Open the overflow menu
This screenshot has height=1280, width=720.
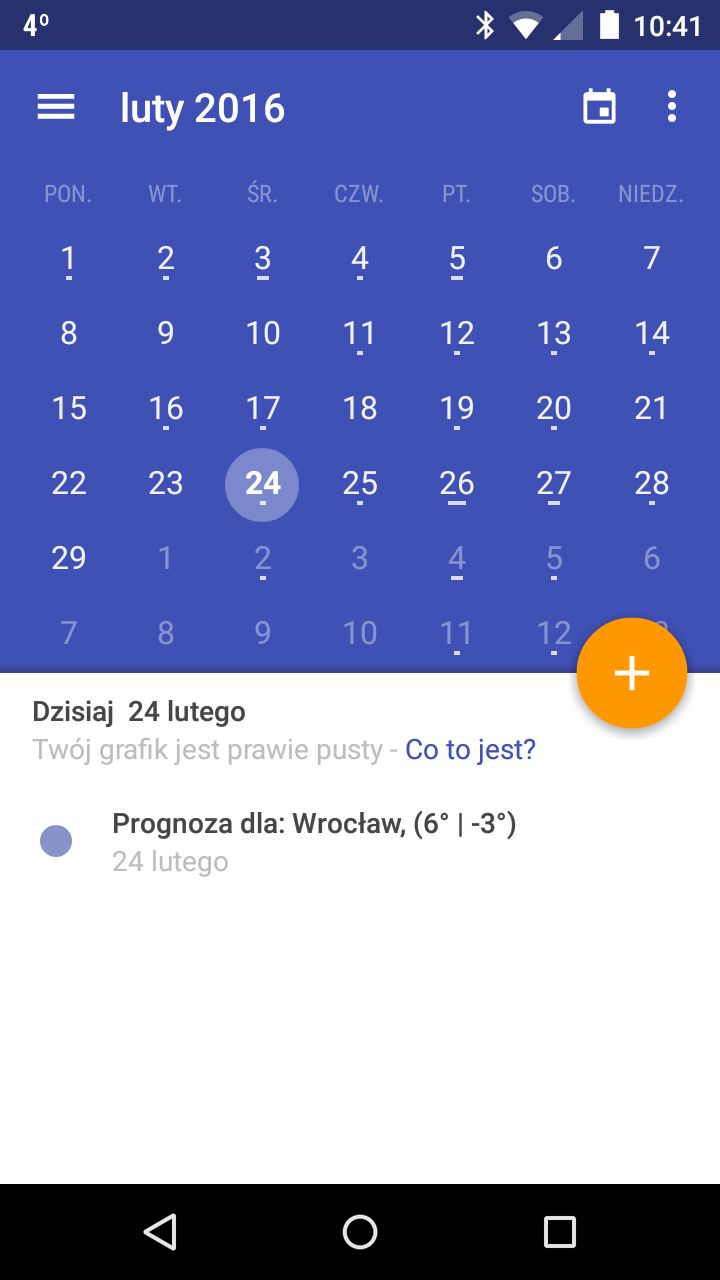coord(671,107)
